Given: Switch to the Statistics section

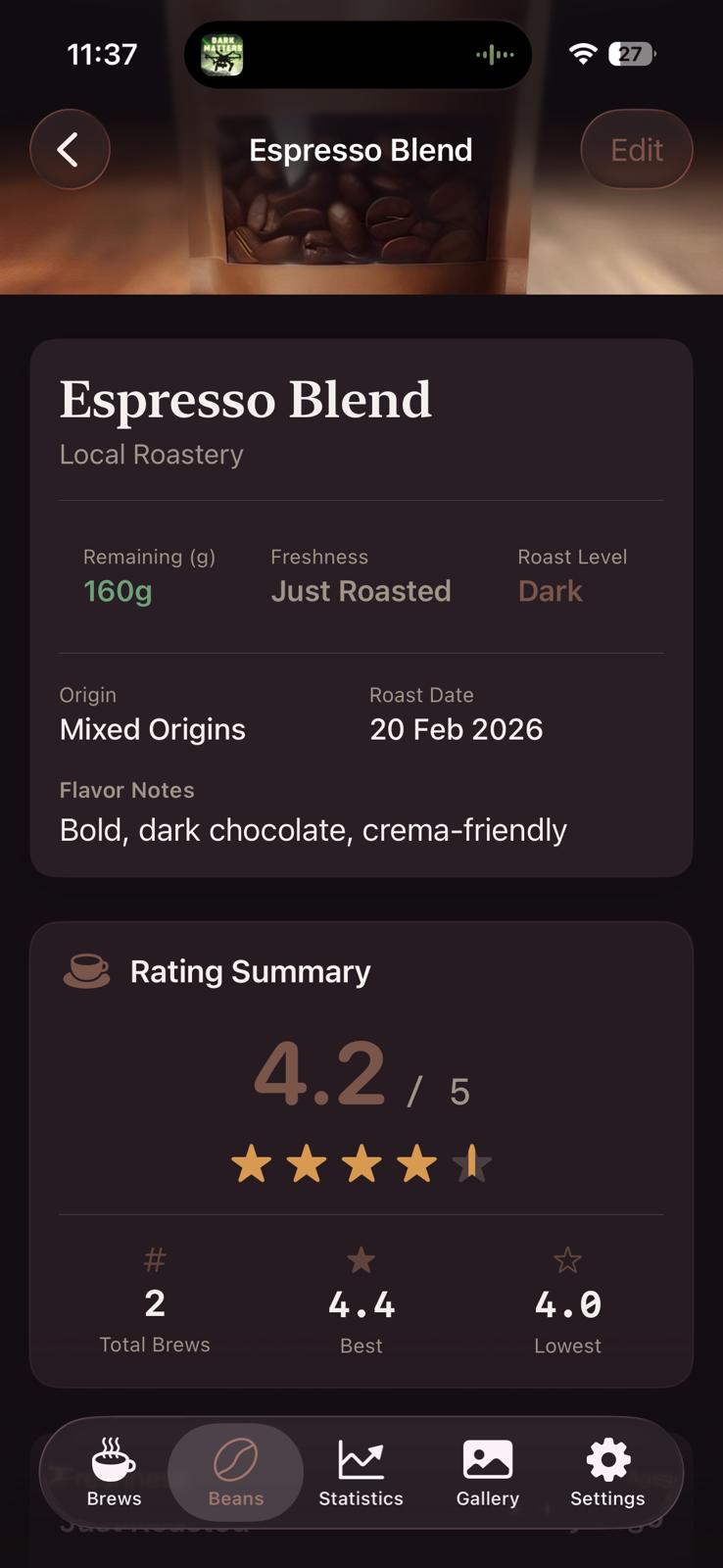Looking at the screenshot, I should tap(361, 1471).
